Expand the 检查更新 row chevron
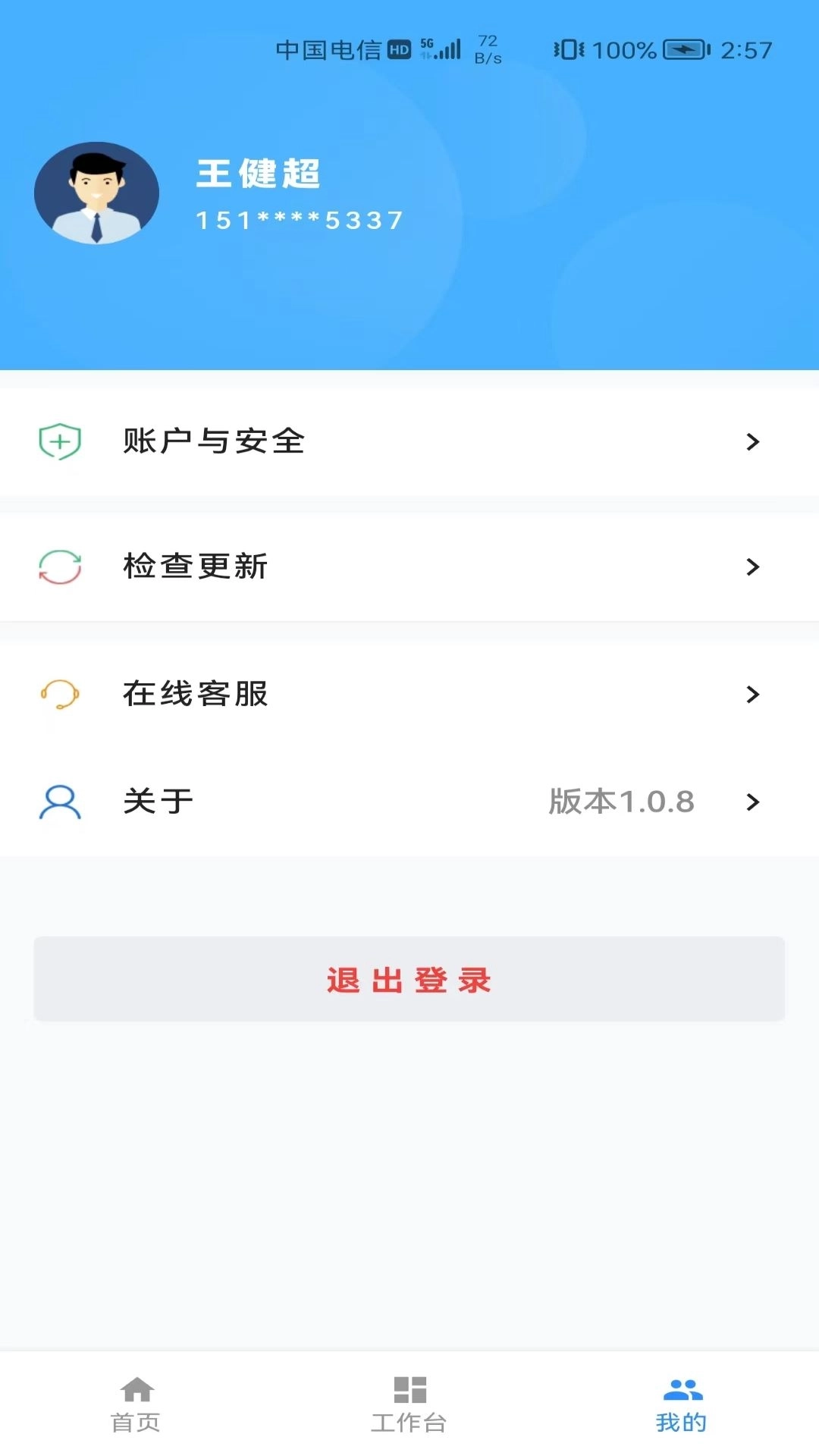 click(x=752, y=566)
